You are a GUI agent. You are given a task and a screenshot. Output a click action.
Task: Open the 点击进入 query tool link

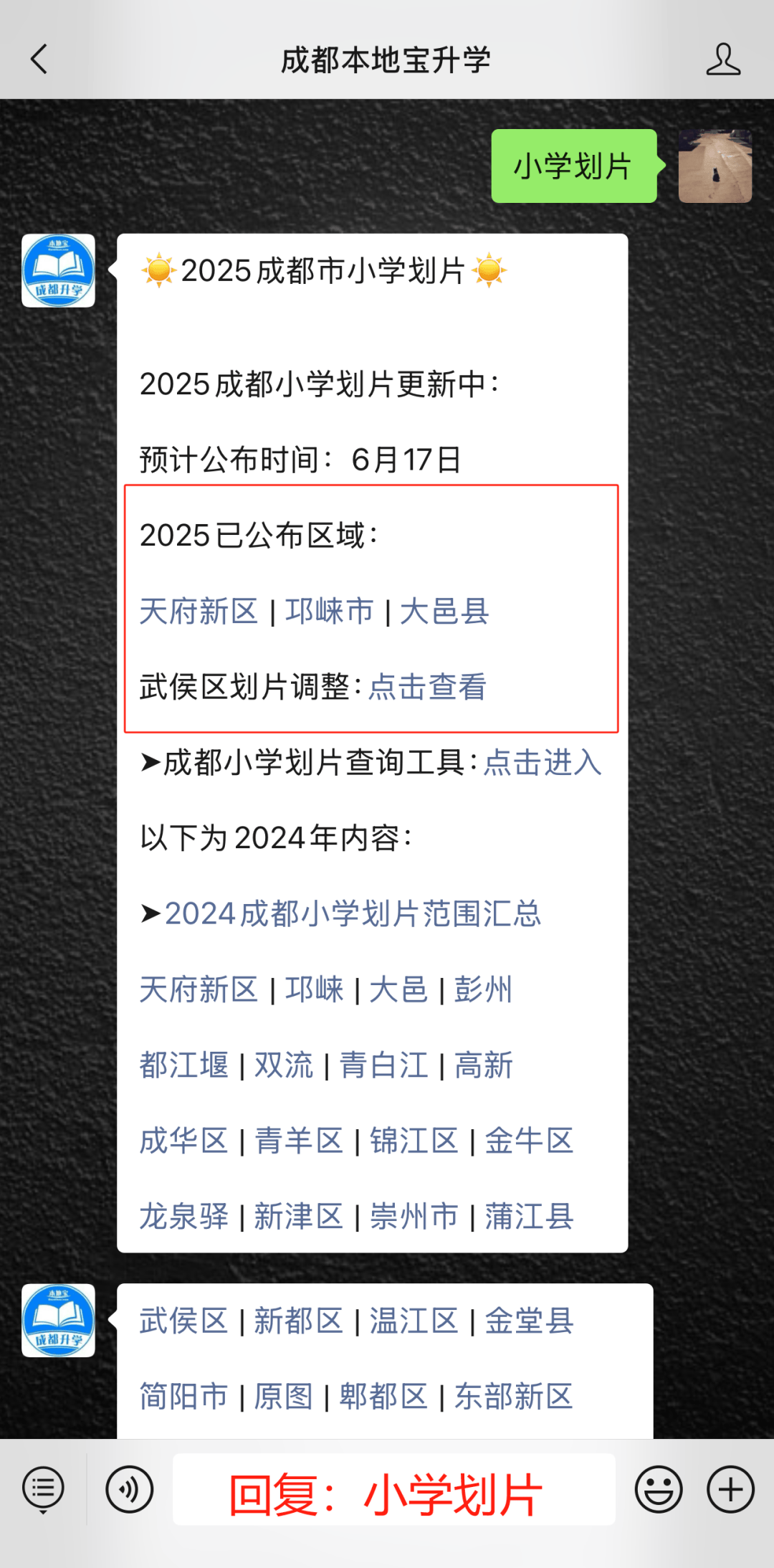click(543, 762)
